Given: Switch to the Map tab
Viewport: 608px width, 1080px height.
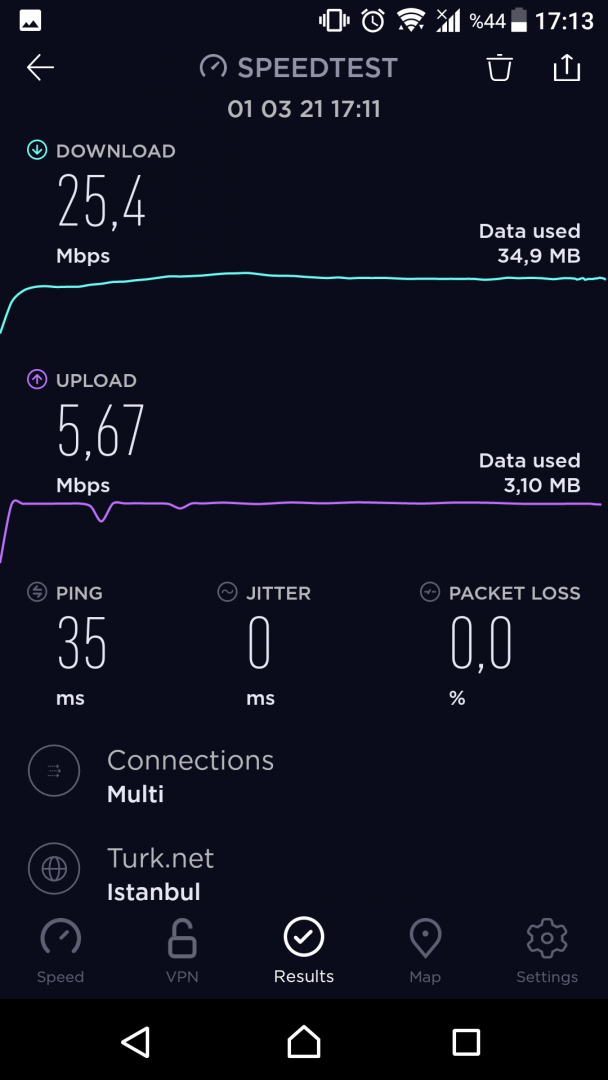Looking at the screenshot, I should tap(425, 951).
